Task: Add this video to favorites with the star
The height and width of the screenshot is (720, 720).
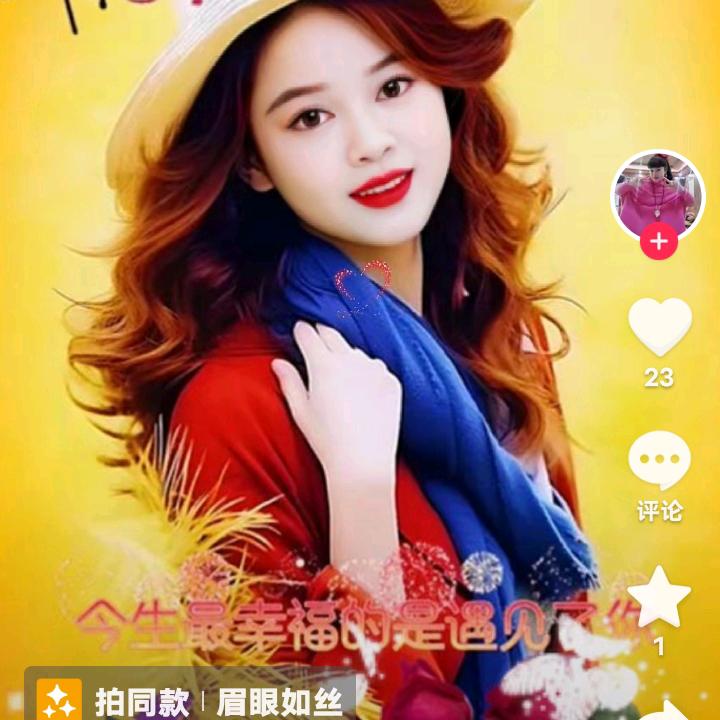Action: pyautogui.click(x=659, y=597)
